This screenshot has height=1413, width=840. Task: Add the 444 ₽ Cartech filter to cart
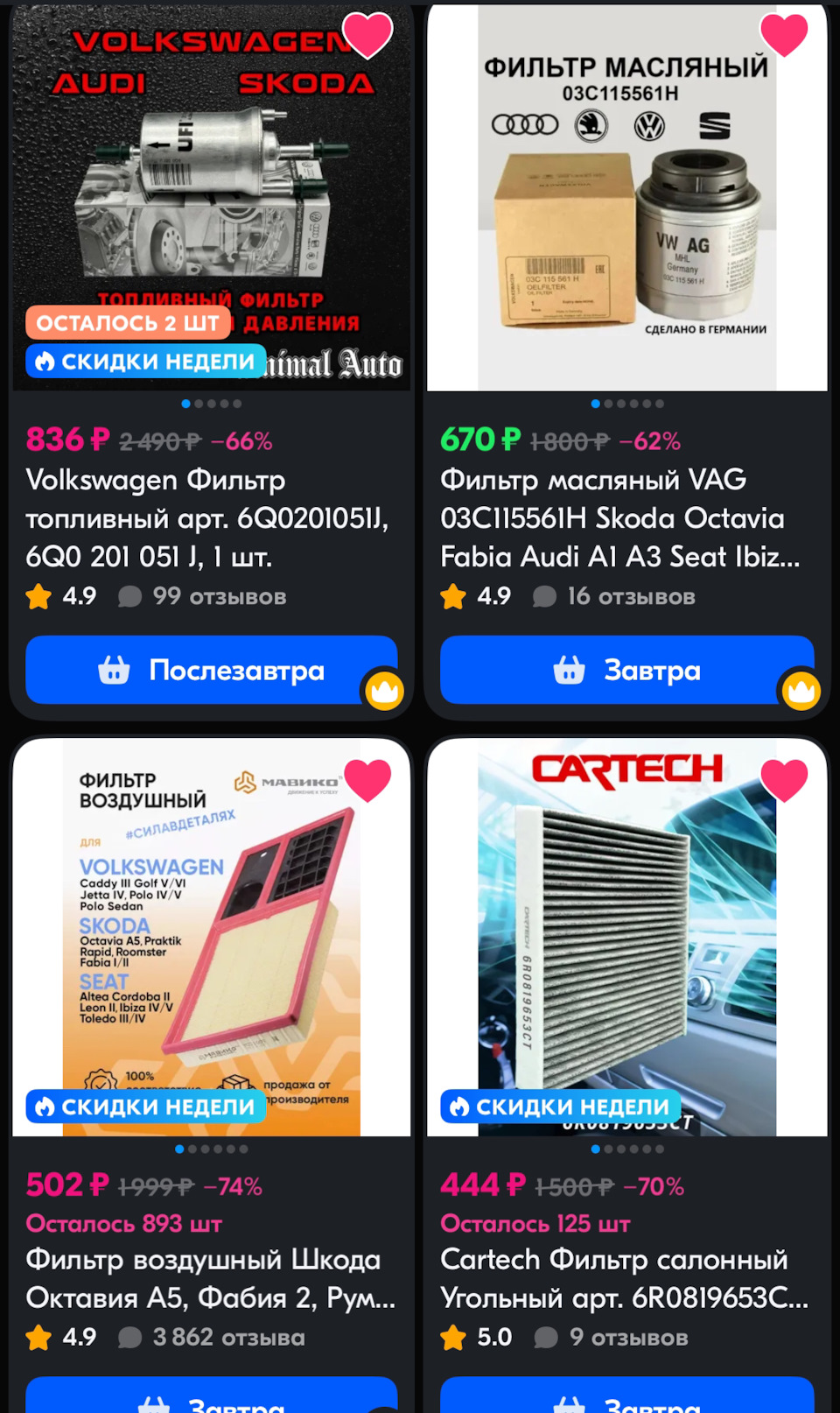pyautogui.click(x=626, y=1399)
